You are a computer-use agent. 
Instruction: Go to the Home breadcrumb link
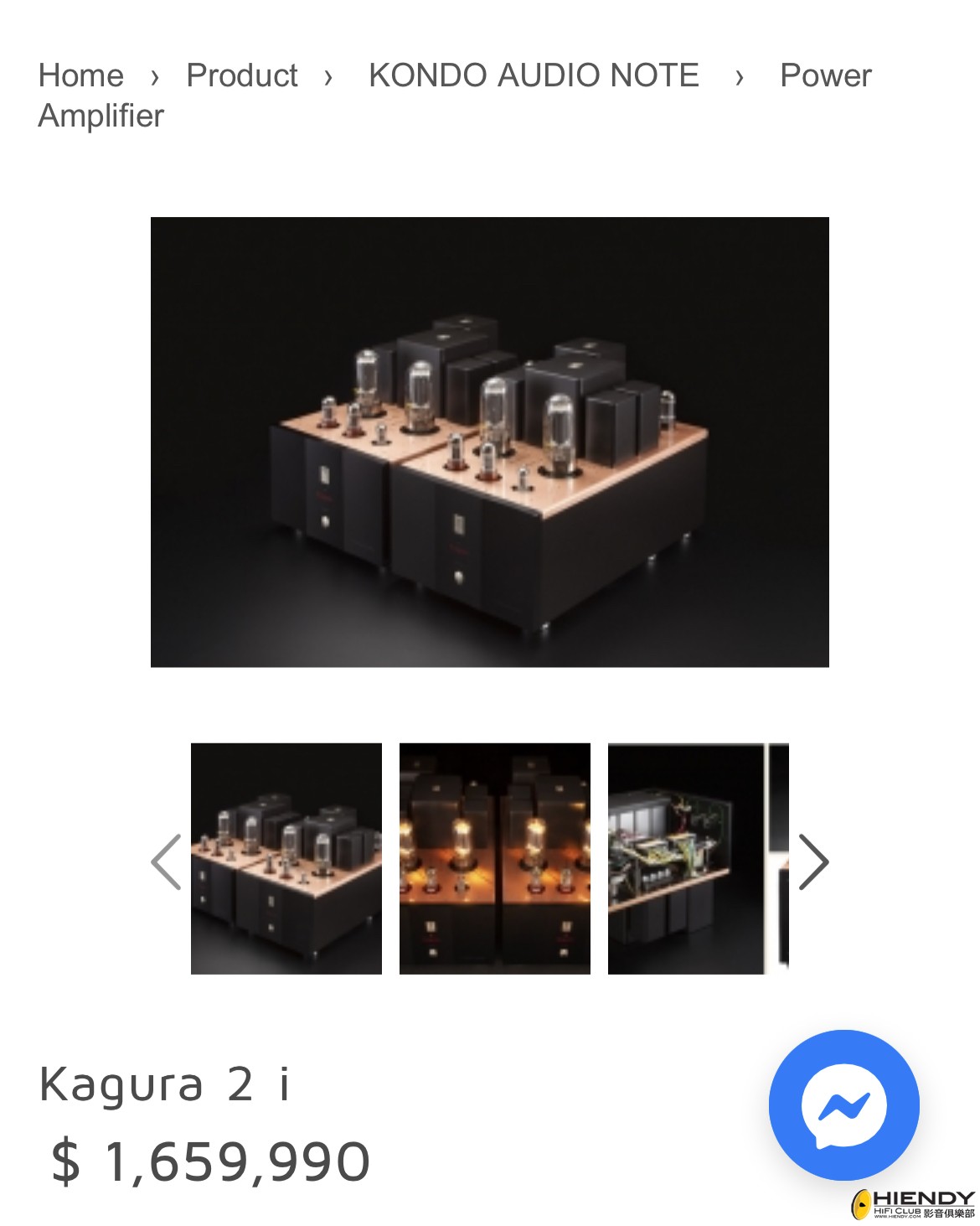81,75
